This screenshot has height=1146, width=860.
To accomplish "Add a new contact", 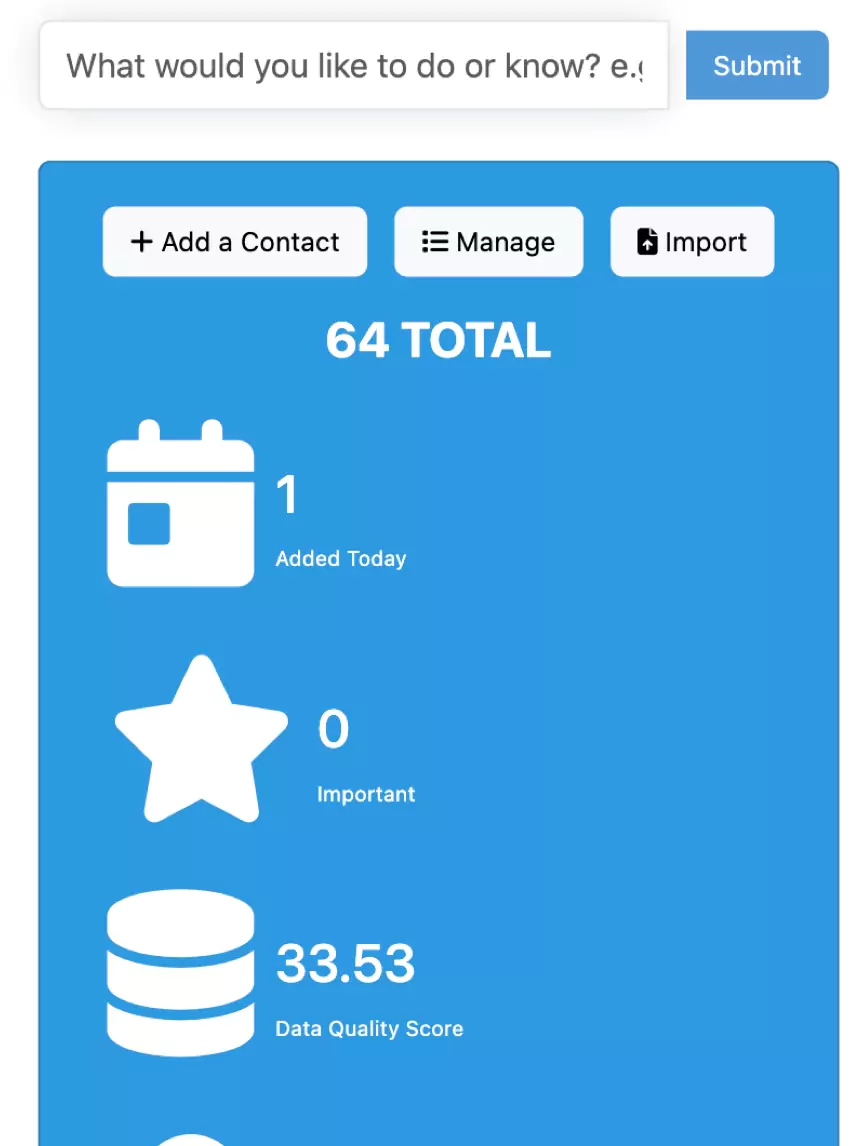I will pos(235,242).
